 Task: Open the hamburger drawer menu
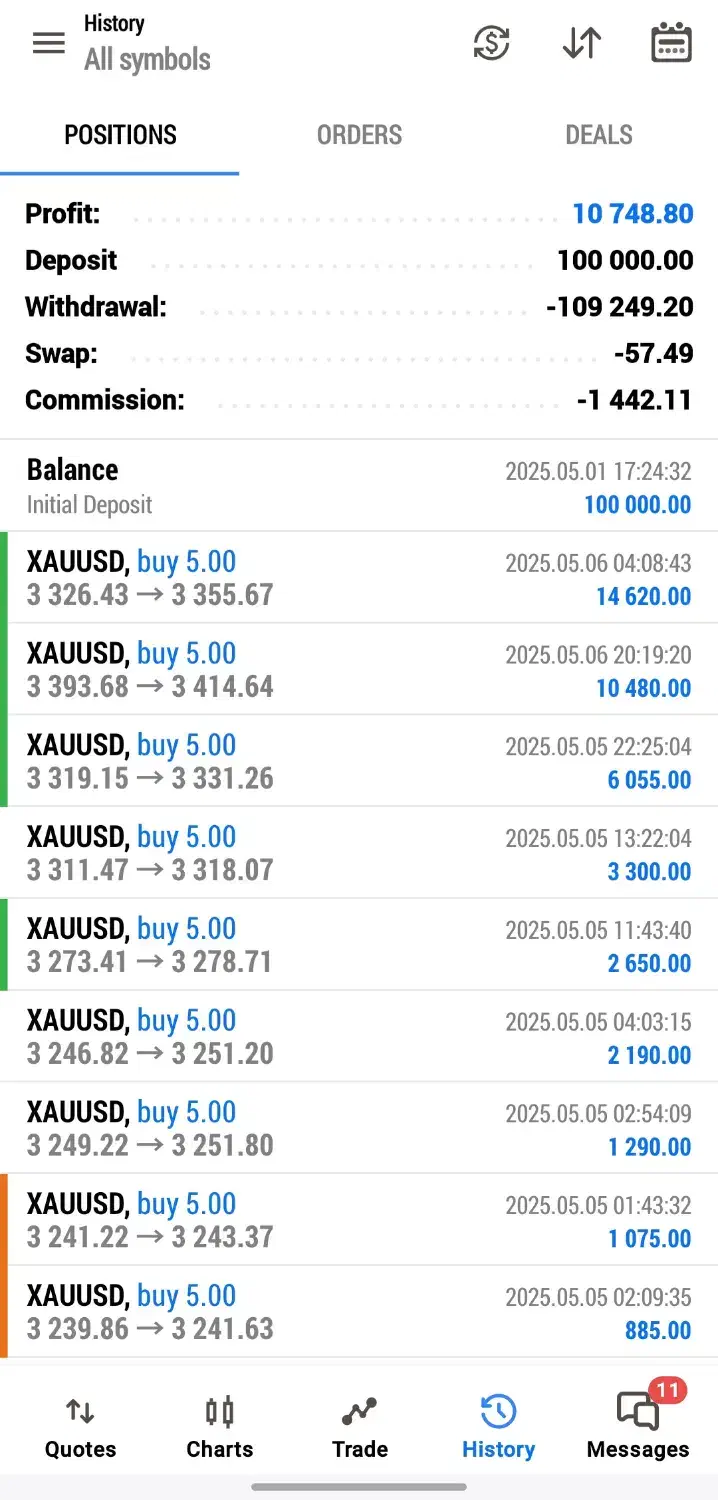(48, 43)
